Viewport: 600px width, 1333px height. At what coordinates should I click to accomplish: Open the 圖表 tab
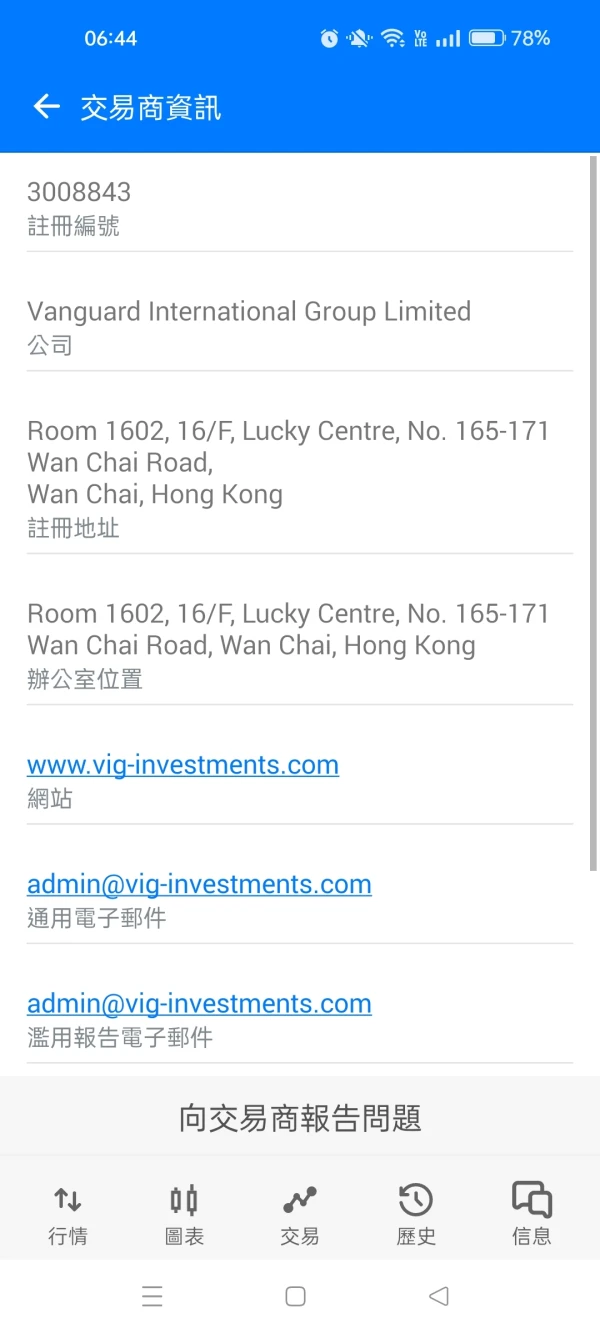click(x=184, y=1213)
